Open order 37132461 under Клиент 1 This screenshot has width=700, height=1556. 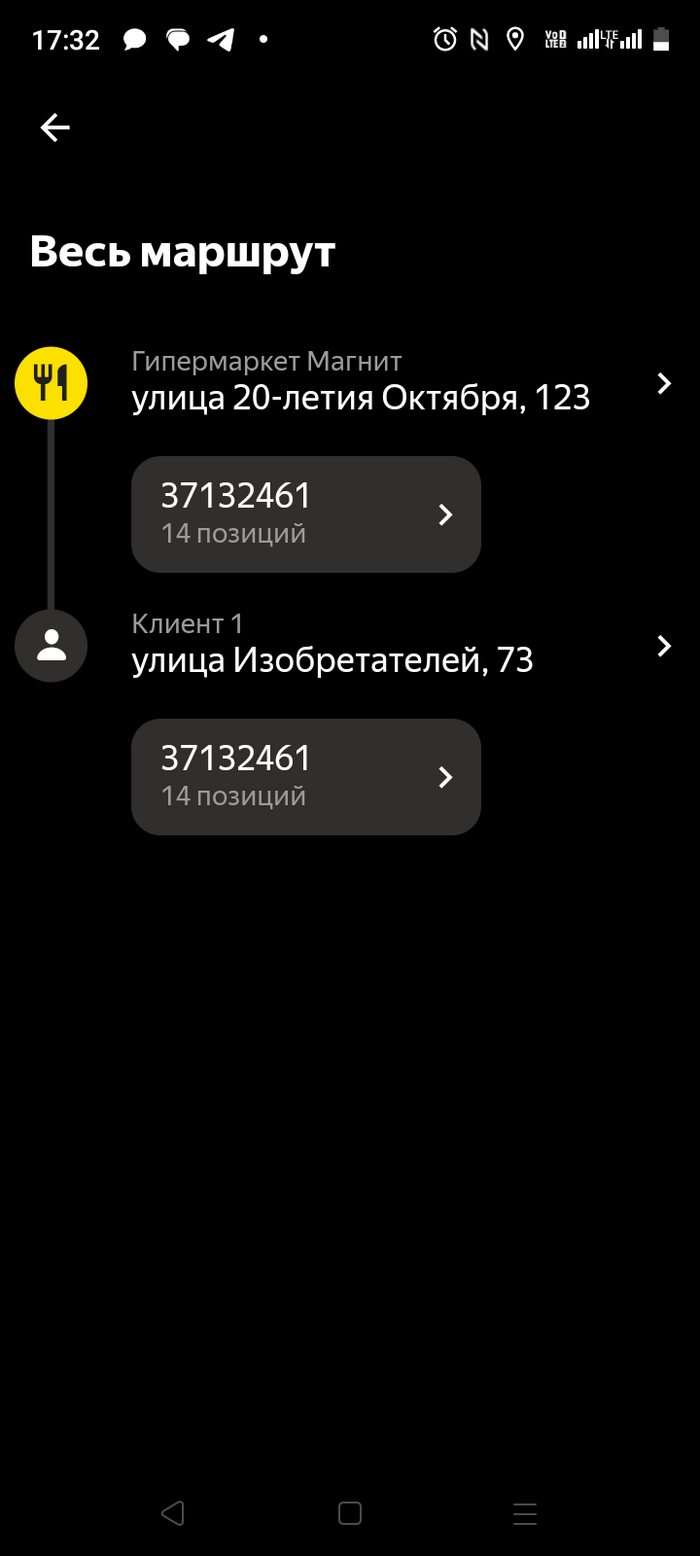(306, 776)
